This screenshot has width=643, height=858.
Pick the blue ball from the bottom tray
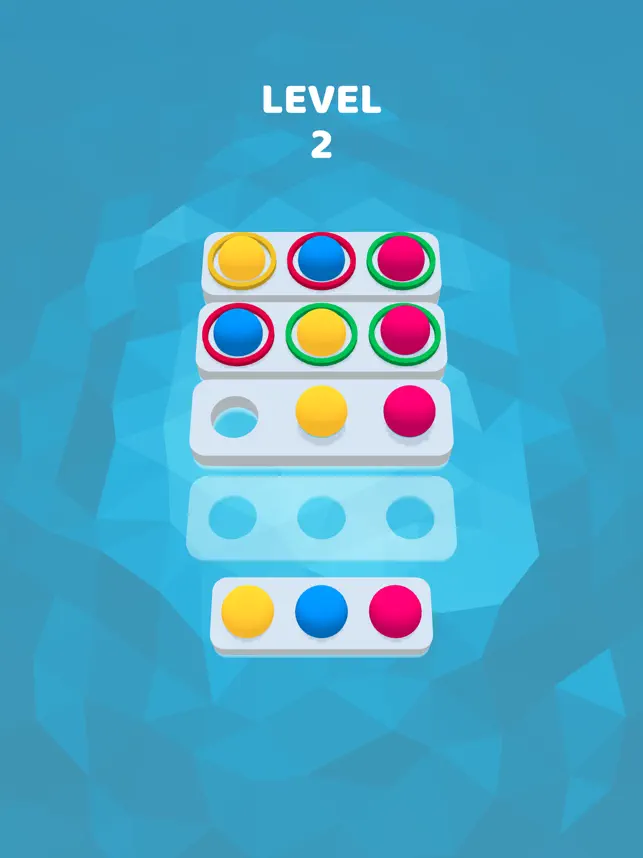click(x=321, y=611)
